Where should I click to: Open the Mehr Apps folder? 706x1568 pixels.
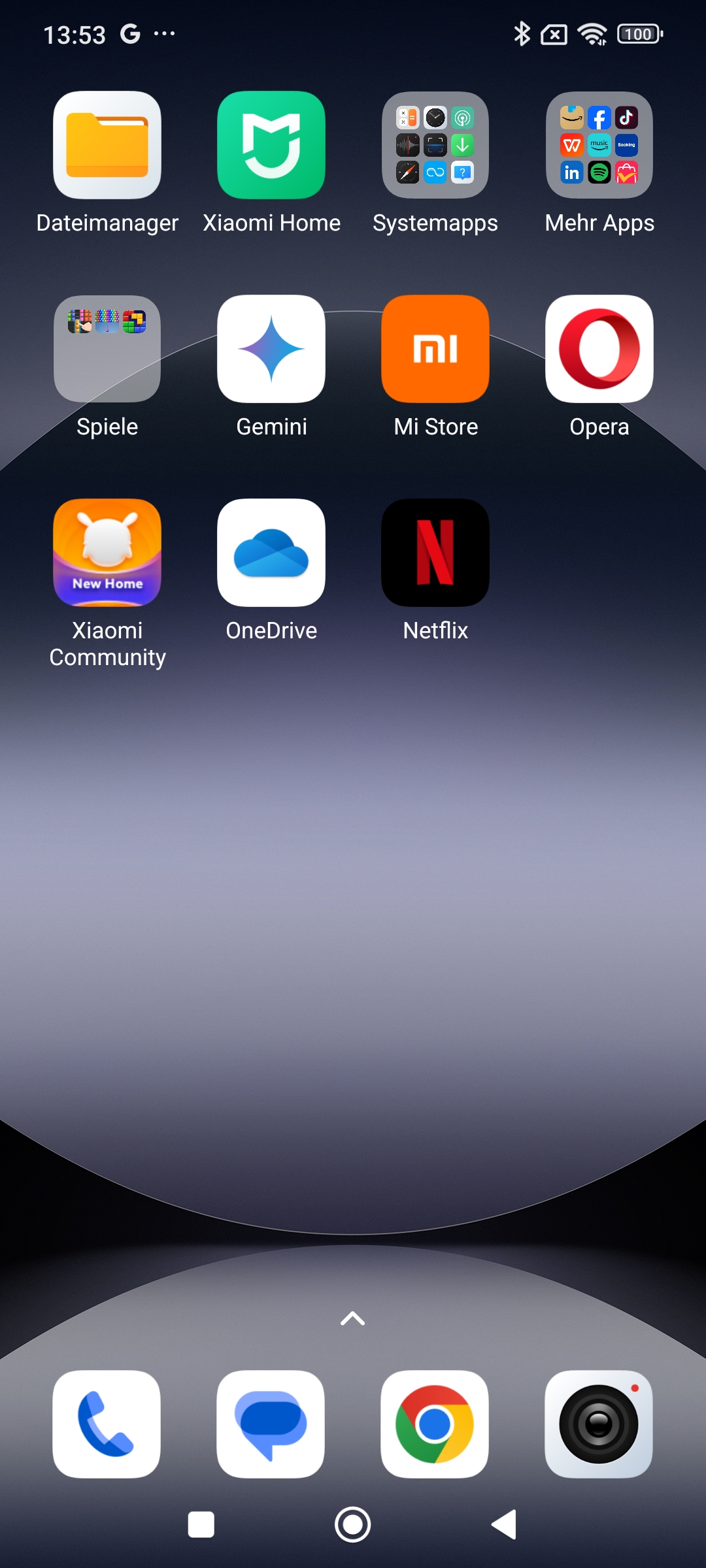pyautogui.click(x=599, y=145)
